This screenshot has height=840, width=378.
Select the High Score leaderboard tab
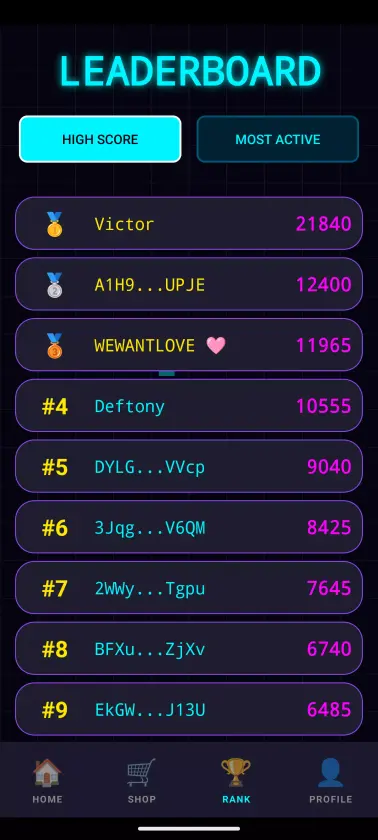click(x=100, y=139)
